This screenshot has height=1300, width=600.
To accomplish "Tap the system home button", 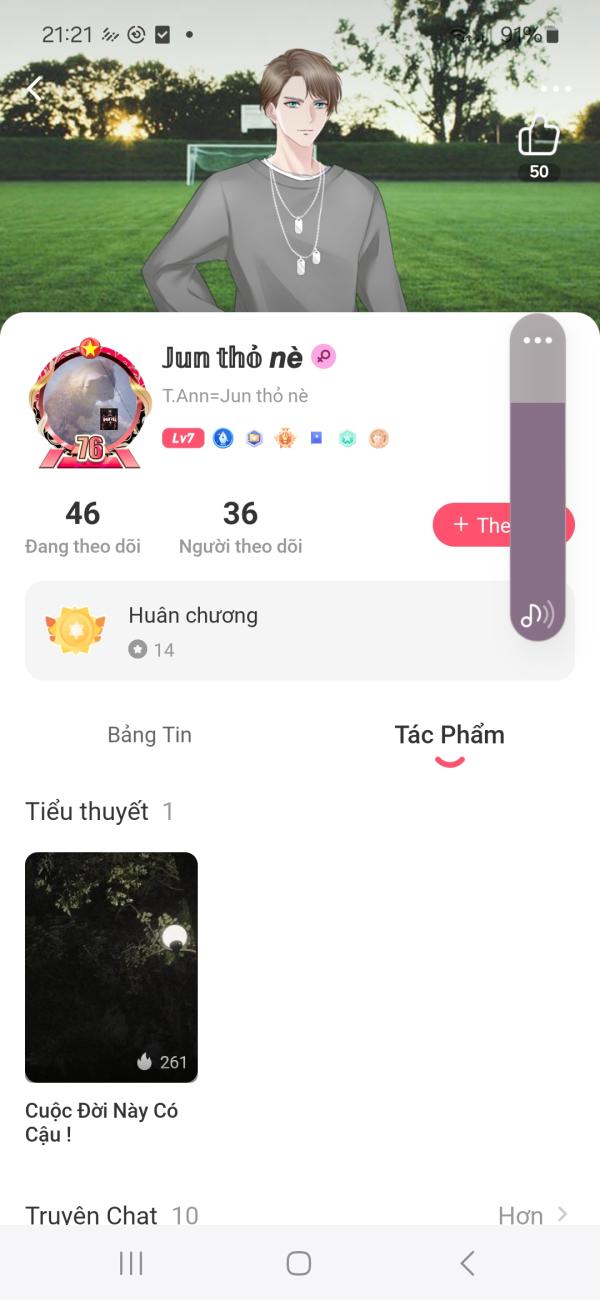I will pyautogui.click(x=299, y=1263).
